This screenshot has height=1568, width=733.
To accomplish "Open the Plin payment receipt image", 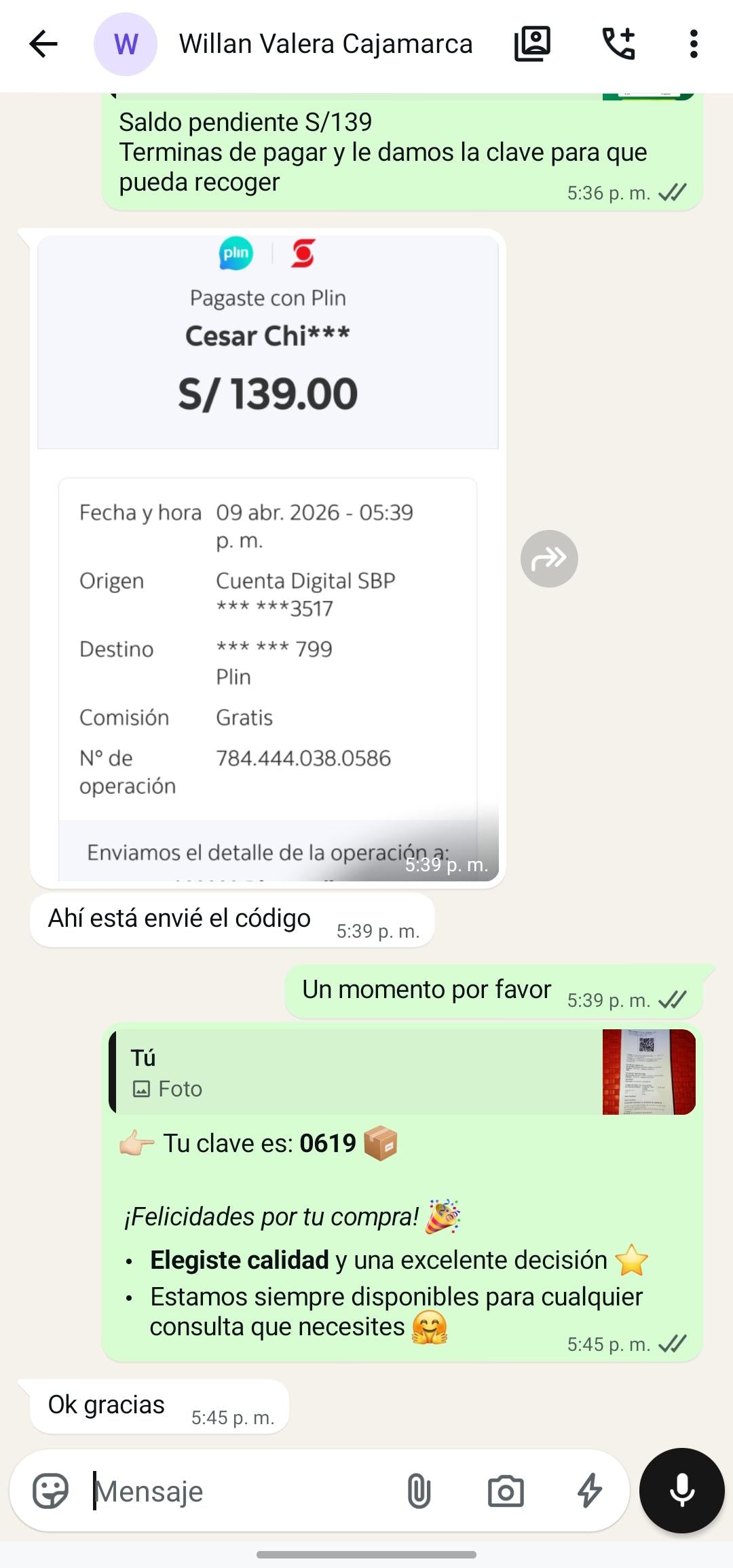I will [x=267, y=556].
